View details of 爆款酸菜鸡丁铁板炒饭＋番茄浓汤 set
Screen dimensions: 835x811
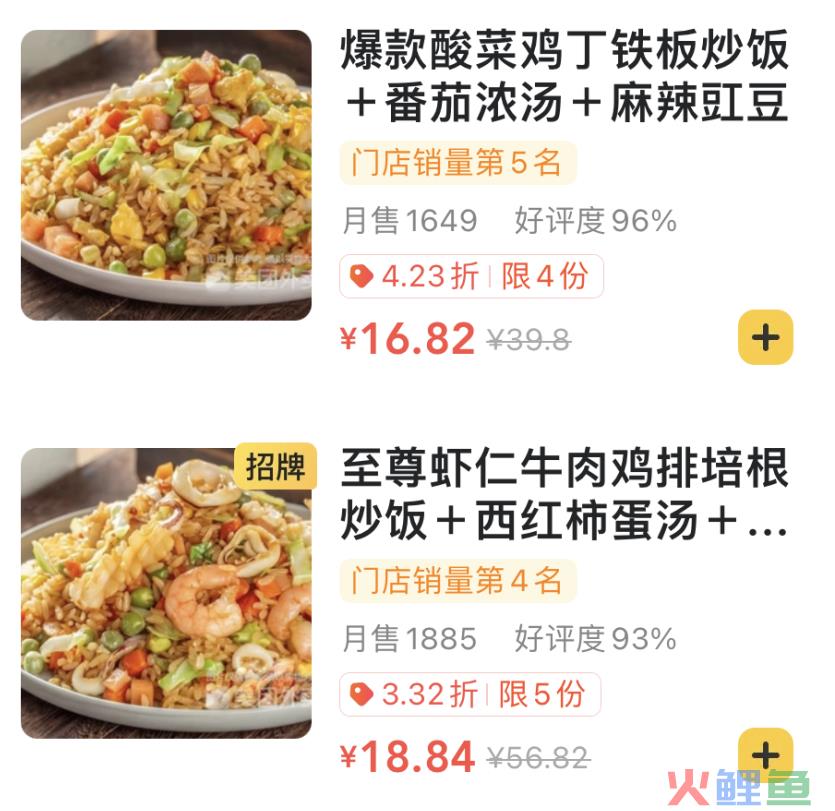coord(565,75)
